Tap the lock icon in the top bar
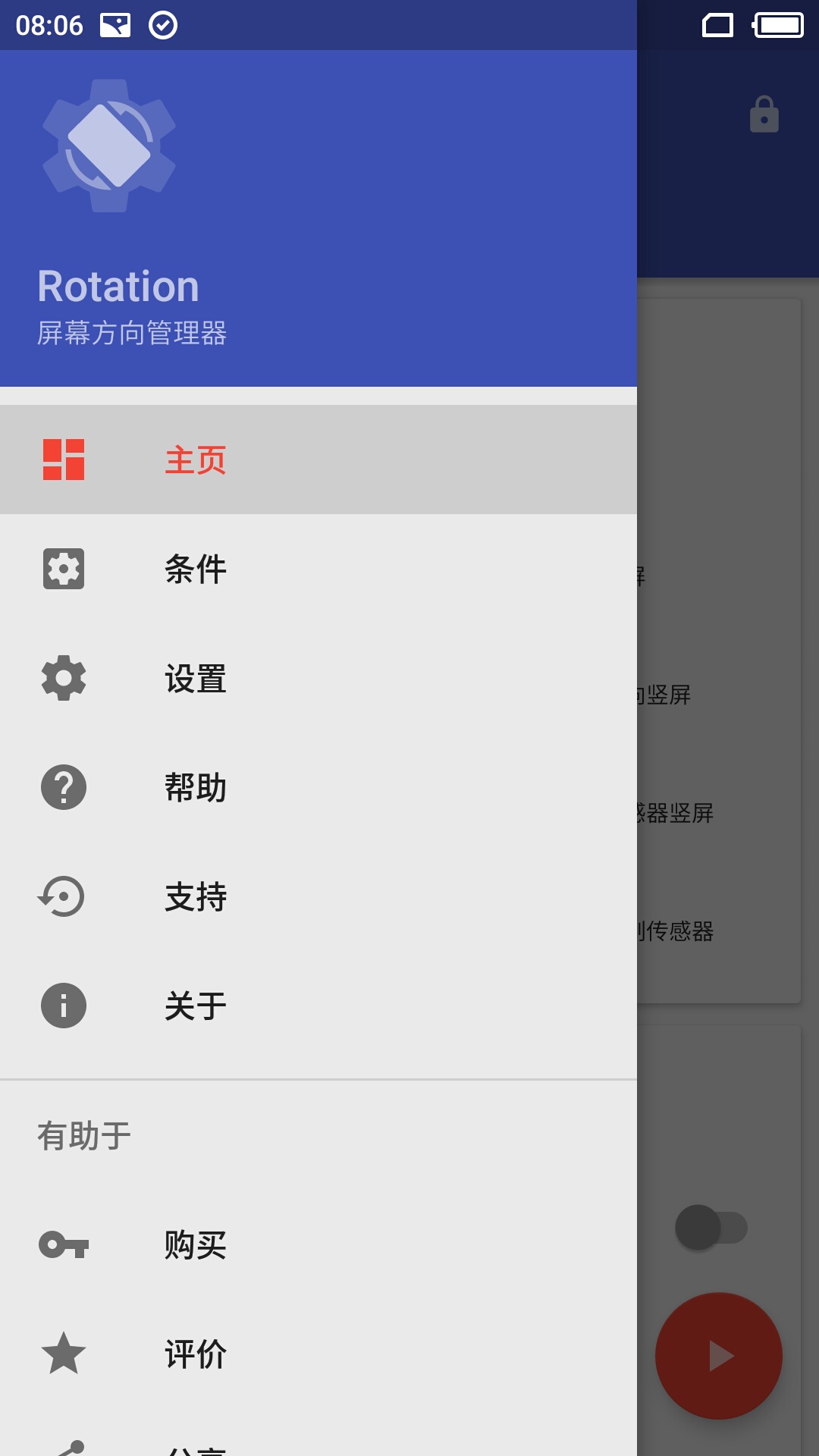 (x=764, y=115)
